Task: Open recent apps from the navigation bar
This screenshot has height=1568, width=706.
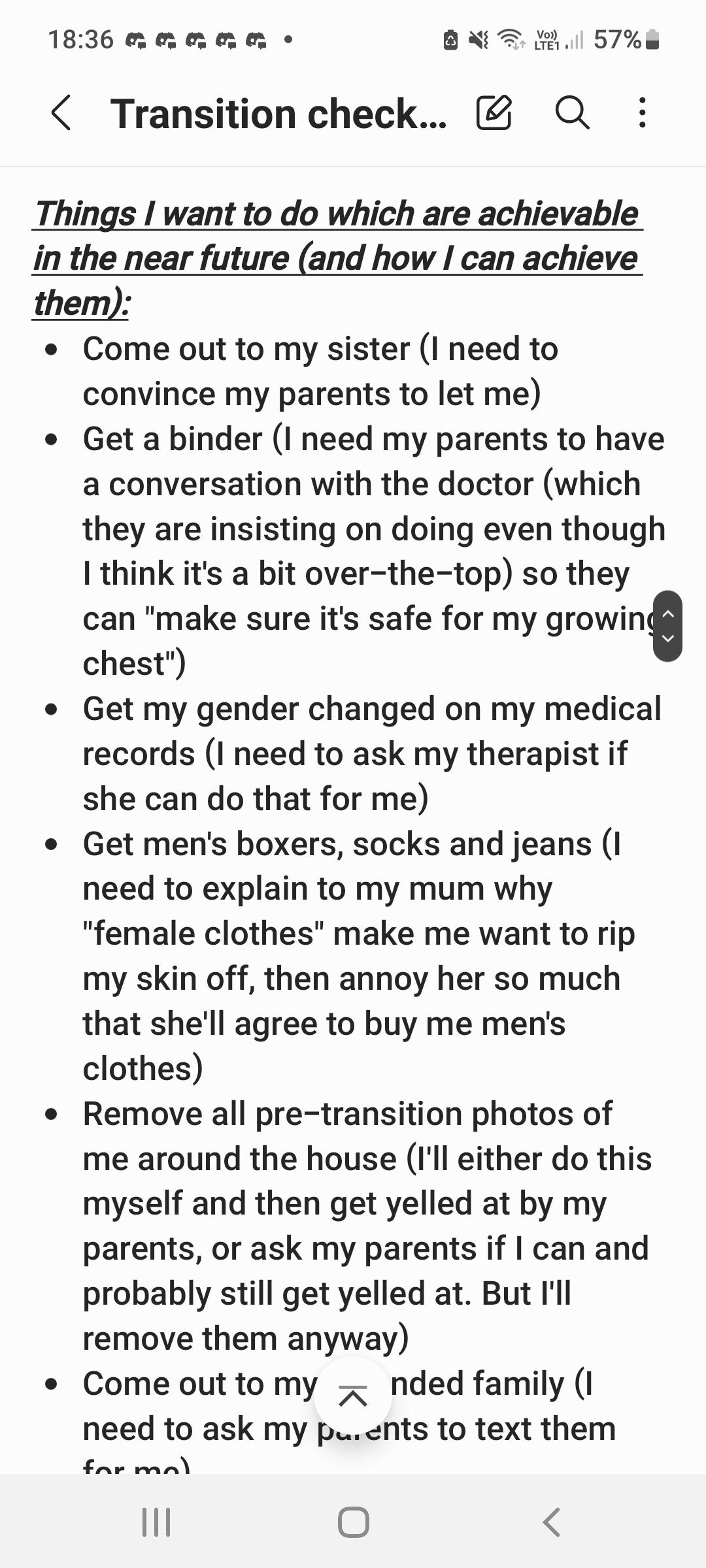Action: [157, 1522]
